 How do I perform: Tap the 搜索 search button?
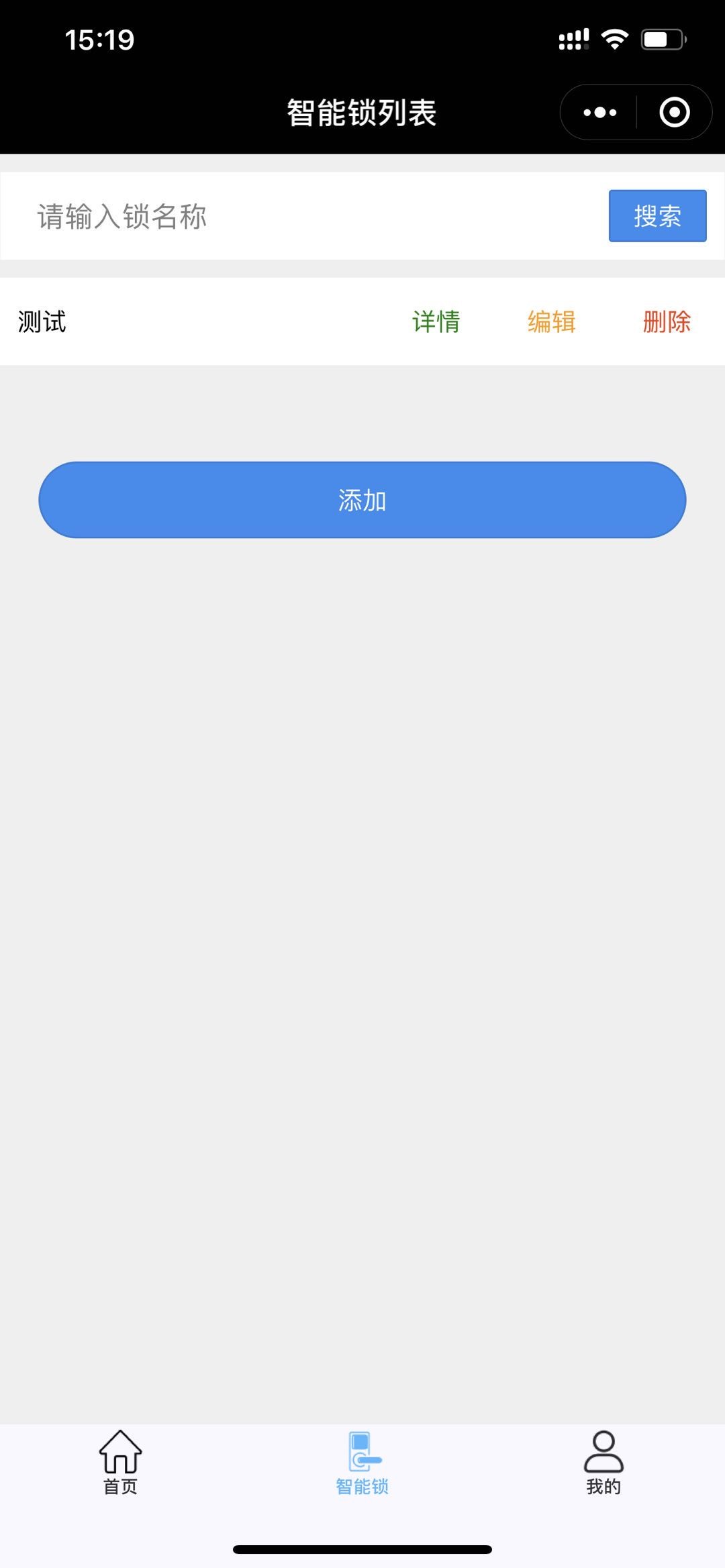(x=657, y=216)
